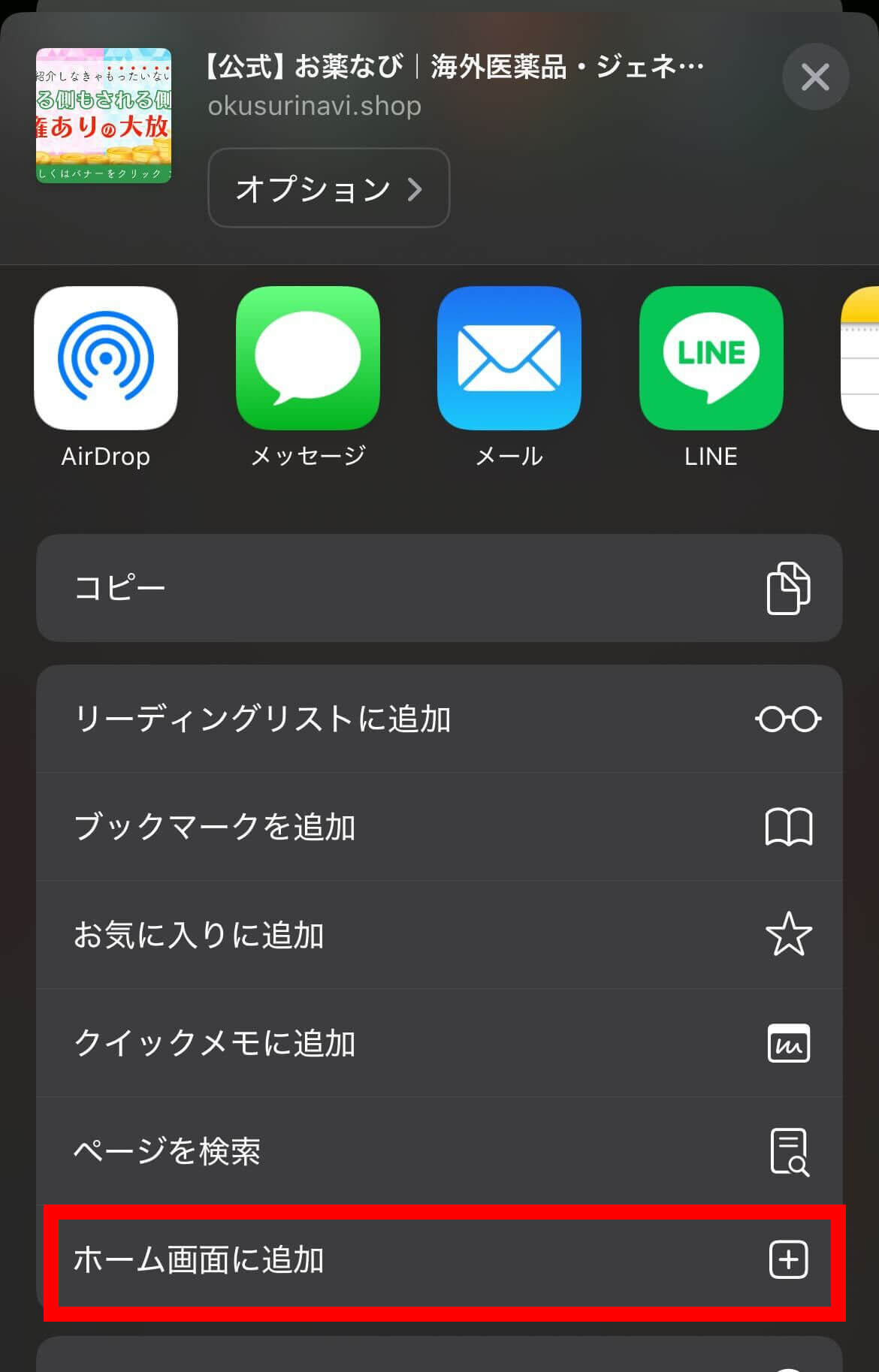879x1372 pixels.
Task: Select the star icon for favorites
Action: [x=788, y=934]
